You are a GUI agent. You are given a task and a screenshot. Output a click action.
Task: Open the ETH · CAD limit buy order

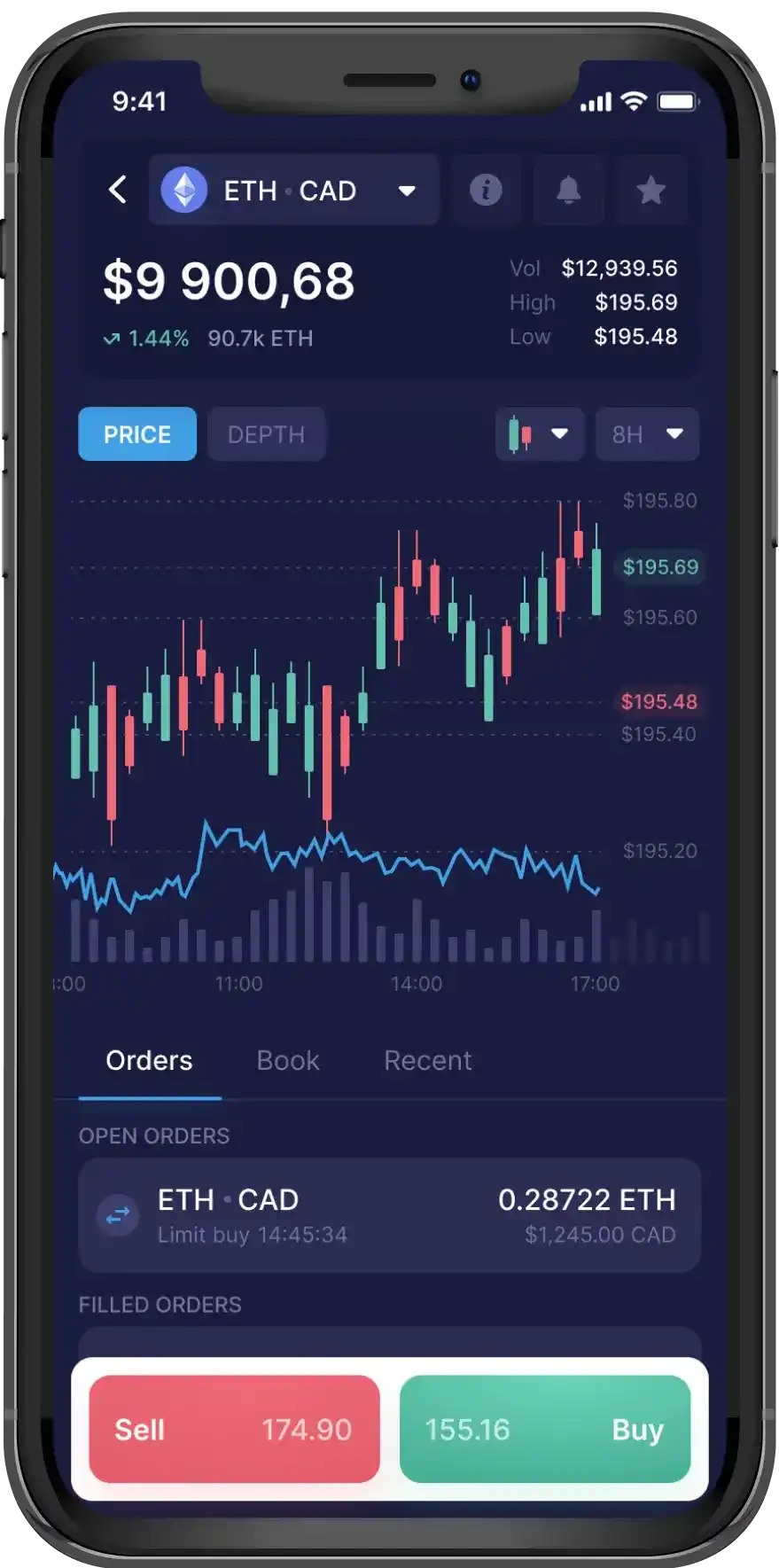pos(390,1215)
